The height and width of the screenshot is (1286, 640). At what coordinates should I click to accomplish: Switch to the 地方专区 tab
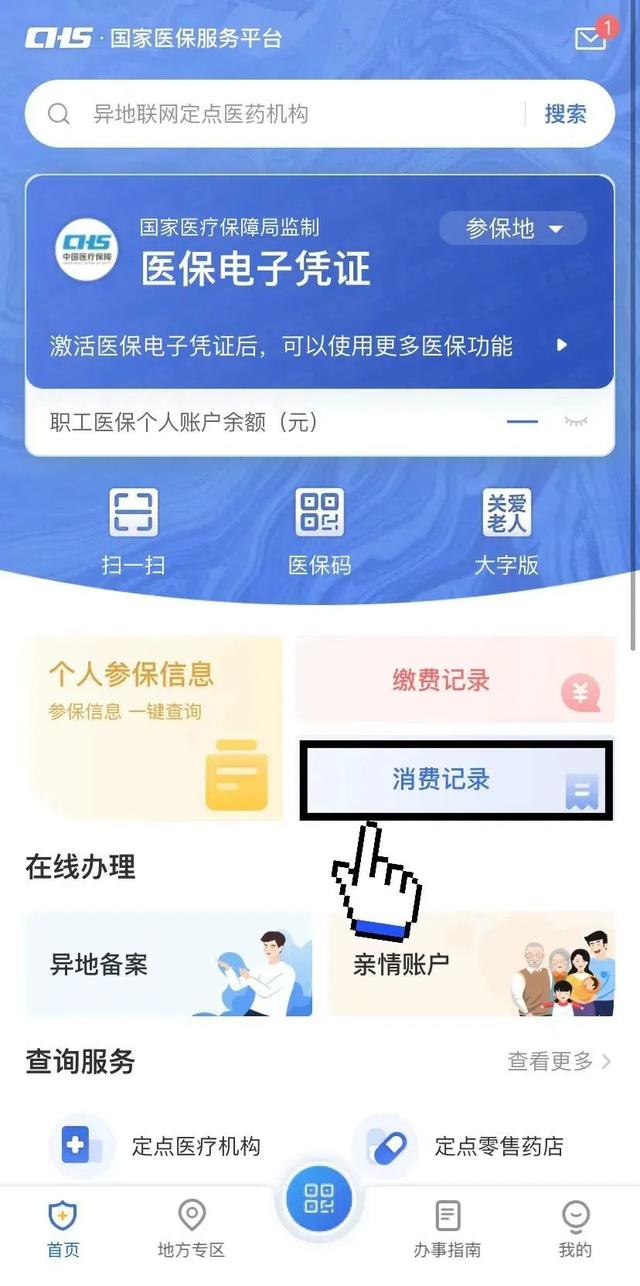click(x=191, y=1230)
